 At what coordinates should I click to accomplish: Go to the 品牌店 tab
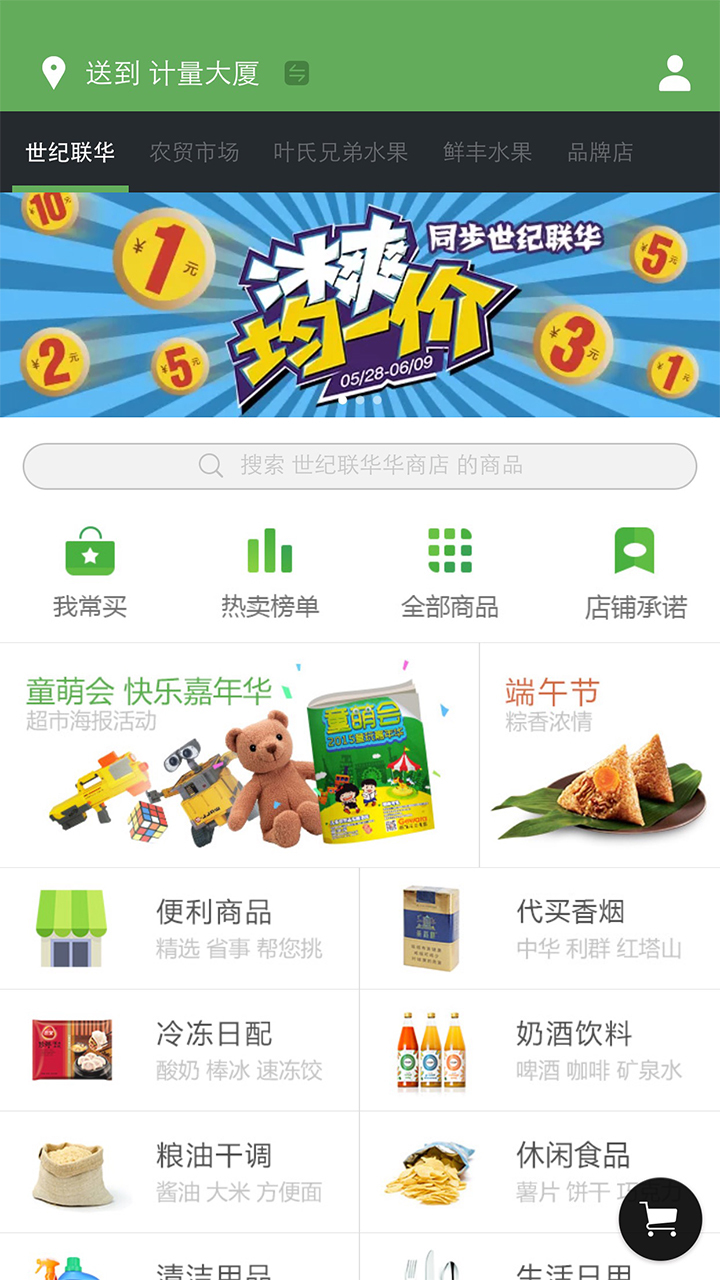click(600, 153)
